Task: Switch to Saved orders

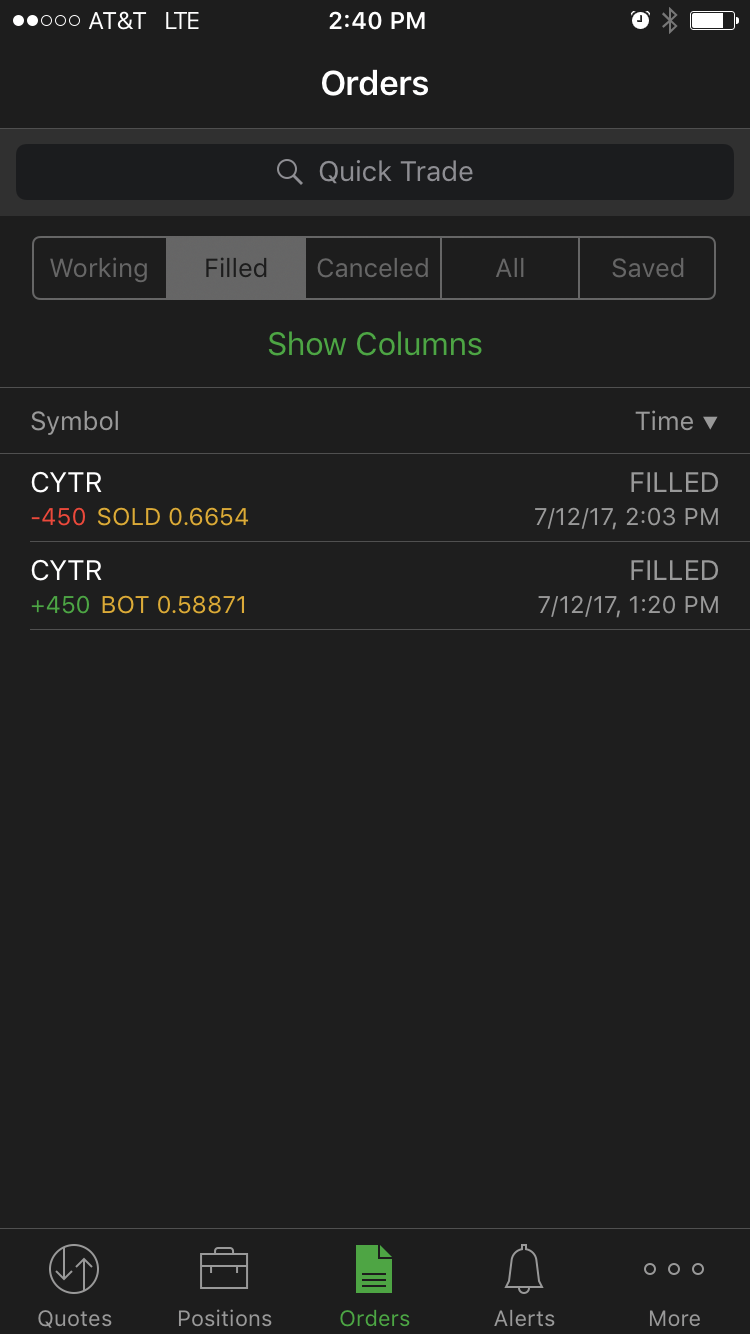Action: 647,268
